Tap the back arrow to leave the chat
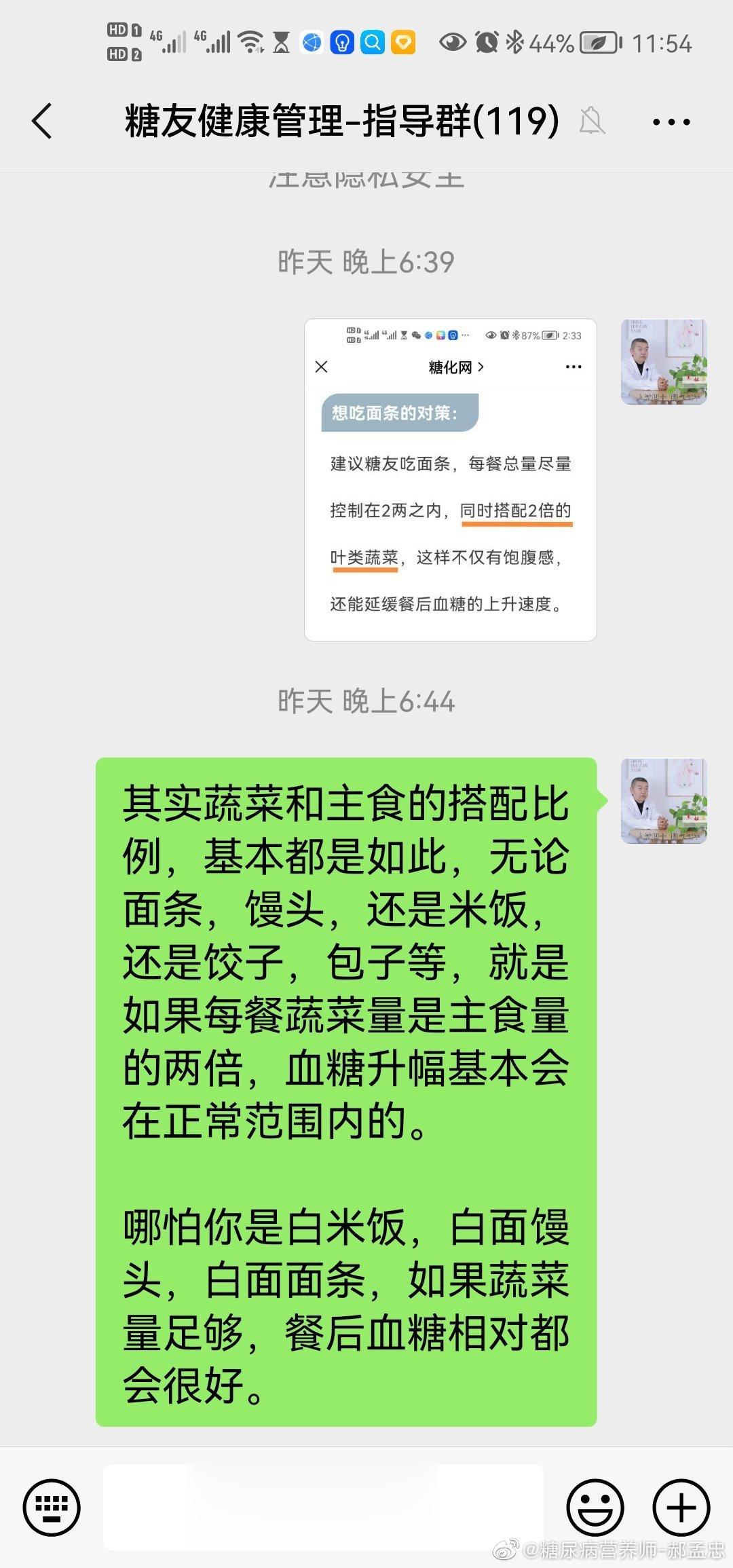 43,121
